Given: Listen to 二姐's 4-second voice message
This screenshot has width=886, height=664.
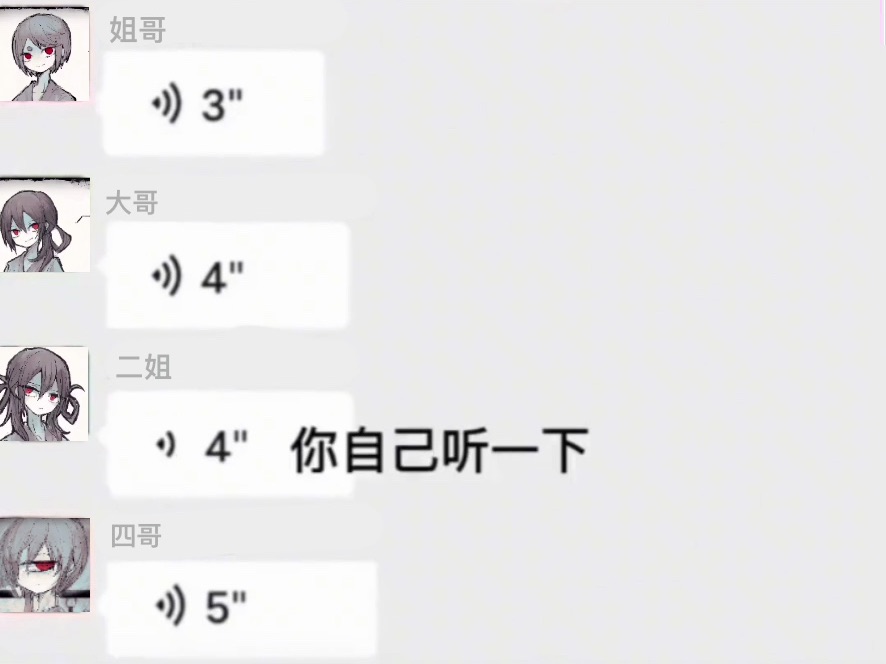Looking at the screenshot, I should [x=229, y=445].
